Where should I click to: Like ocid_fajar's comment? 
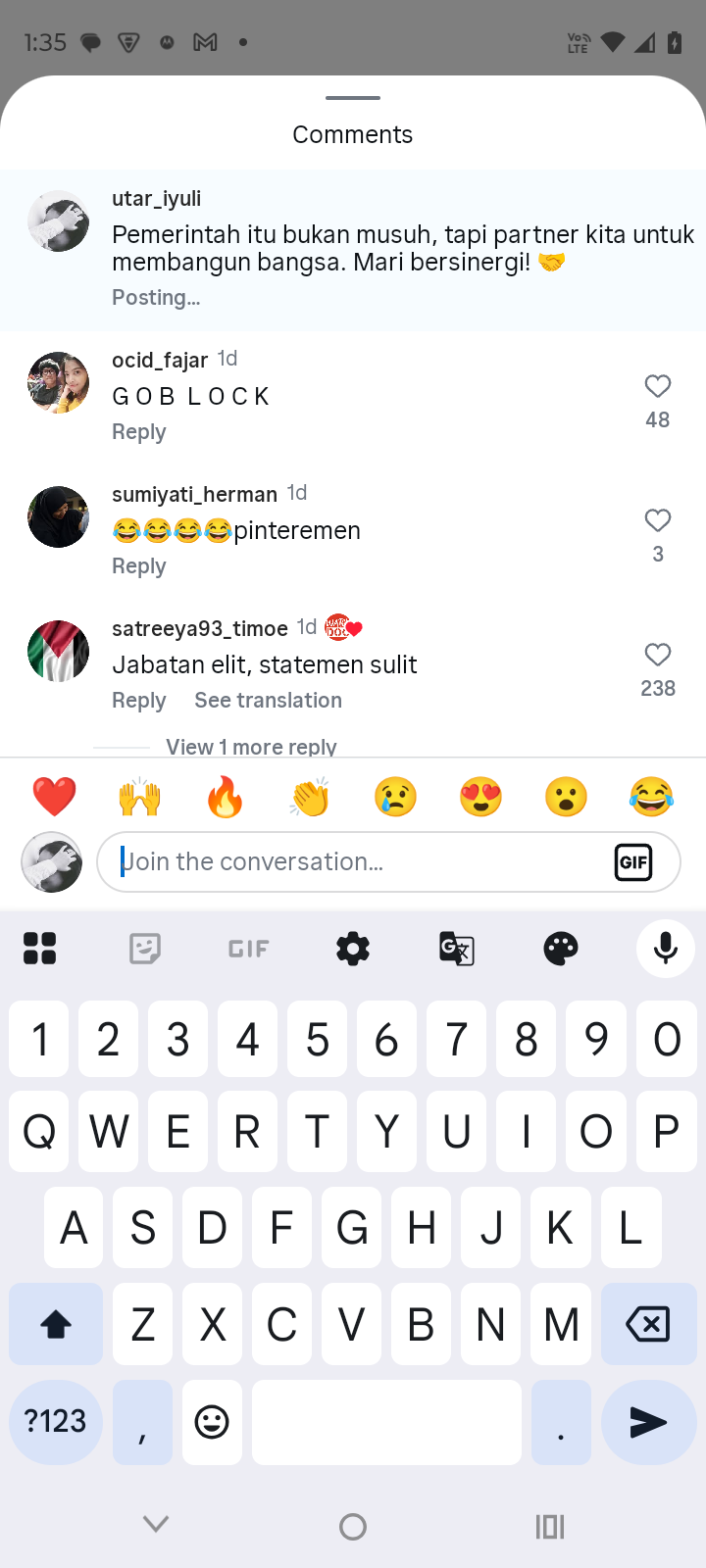657,386
